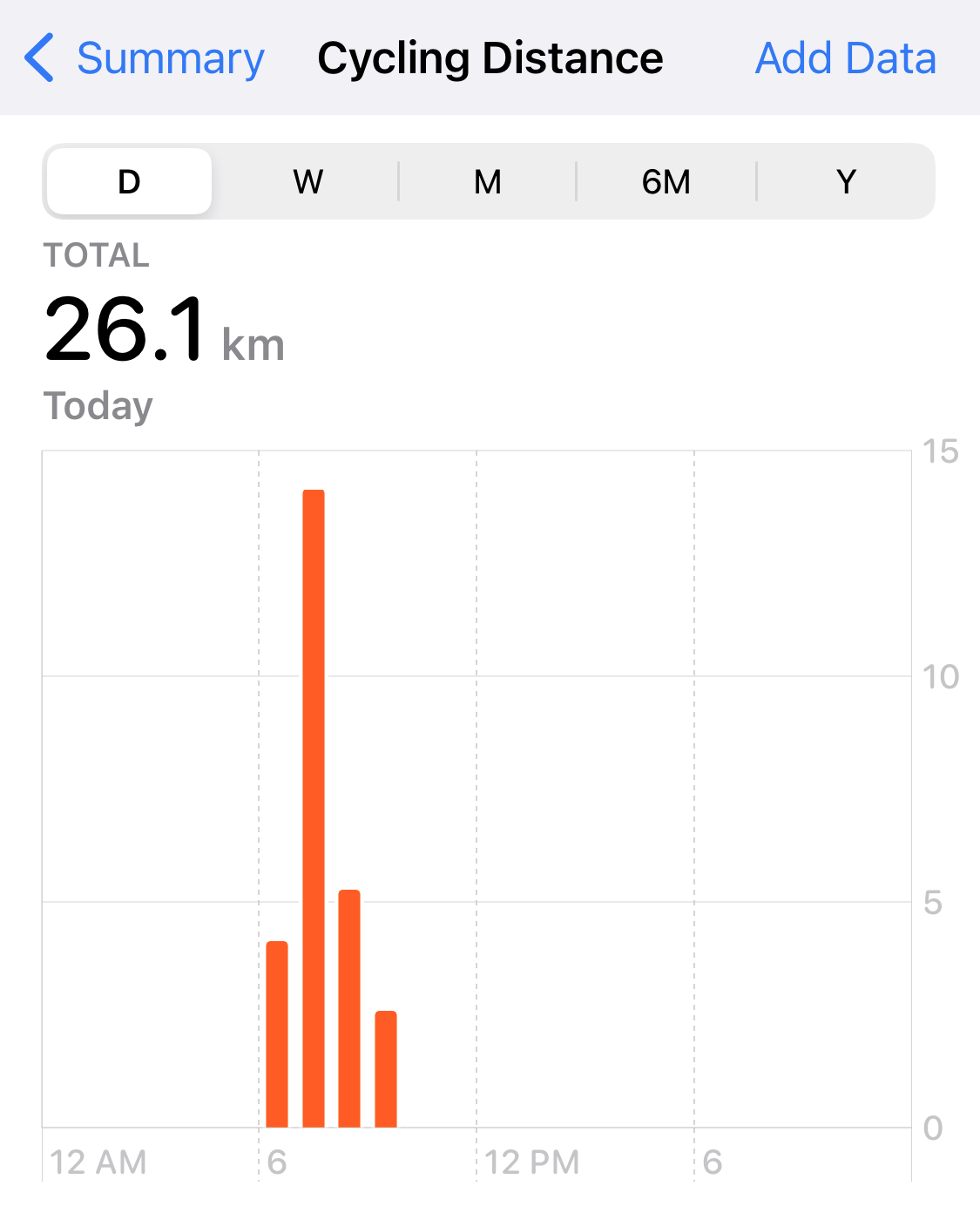Switch to the W weekly view
Viewport: 980px width, 1213px height.
point(308,182)
